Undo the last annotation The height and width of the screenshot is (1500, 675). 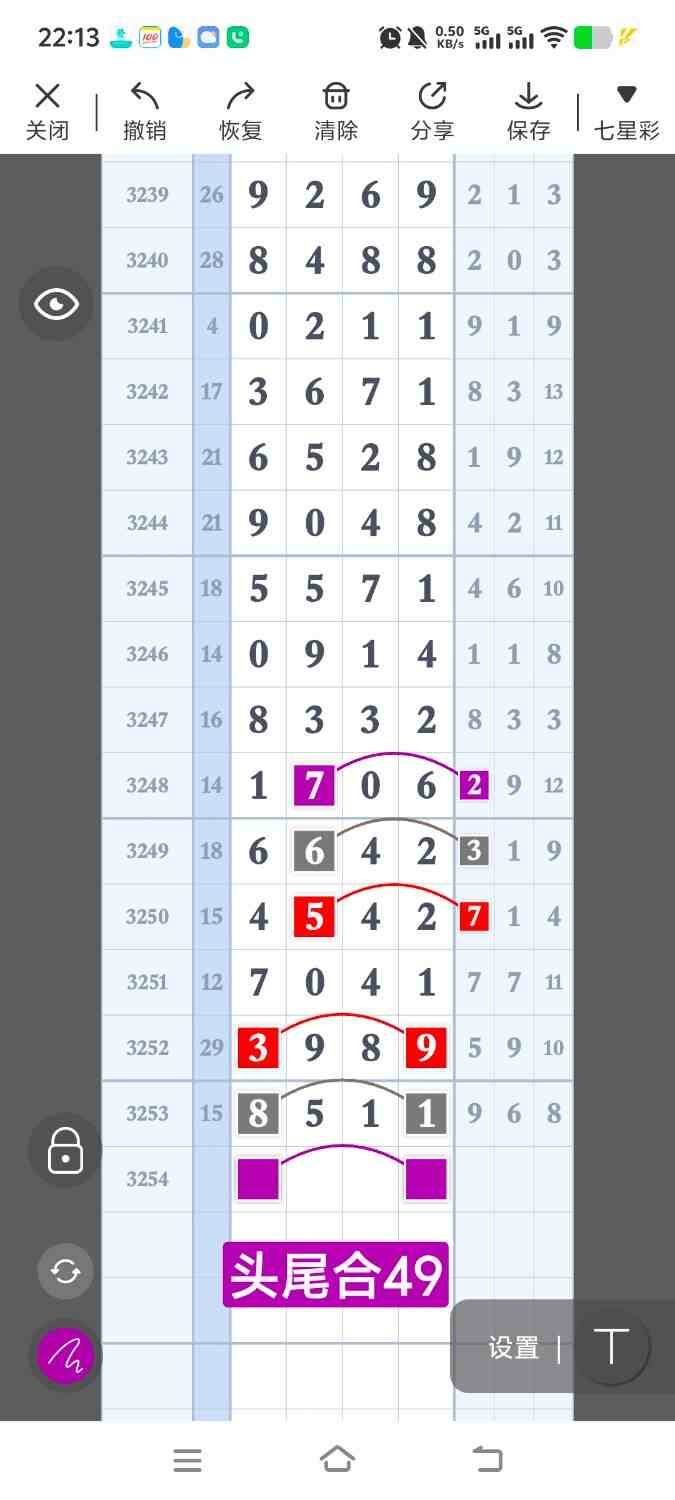pyautogui.click(x=144, y=111)
